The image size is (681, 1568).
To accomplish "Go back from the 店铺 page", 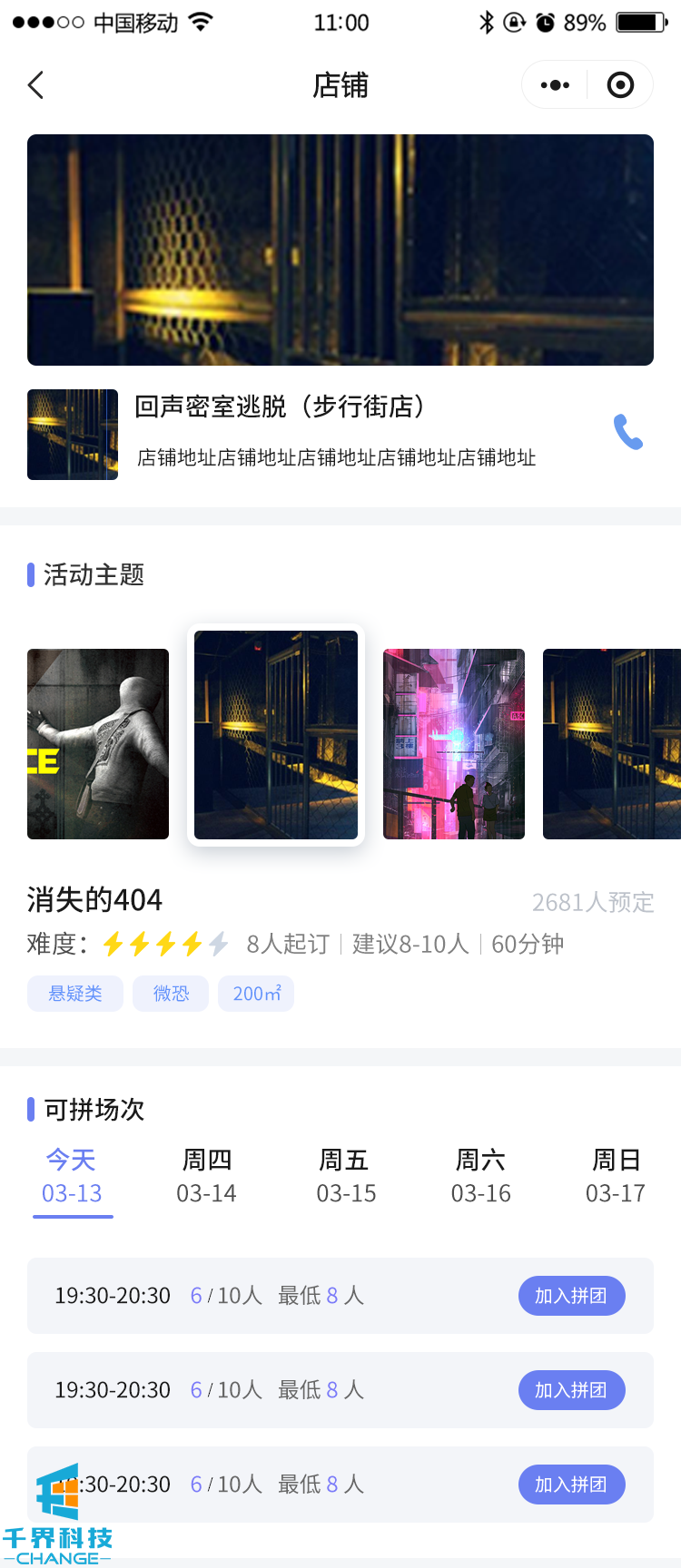I will [36, 85].
